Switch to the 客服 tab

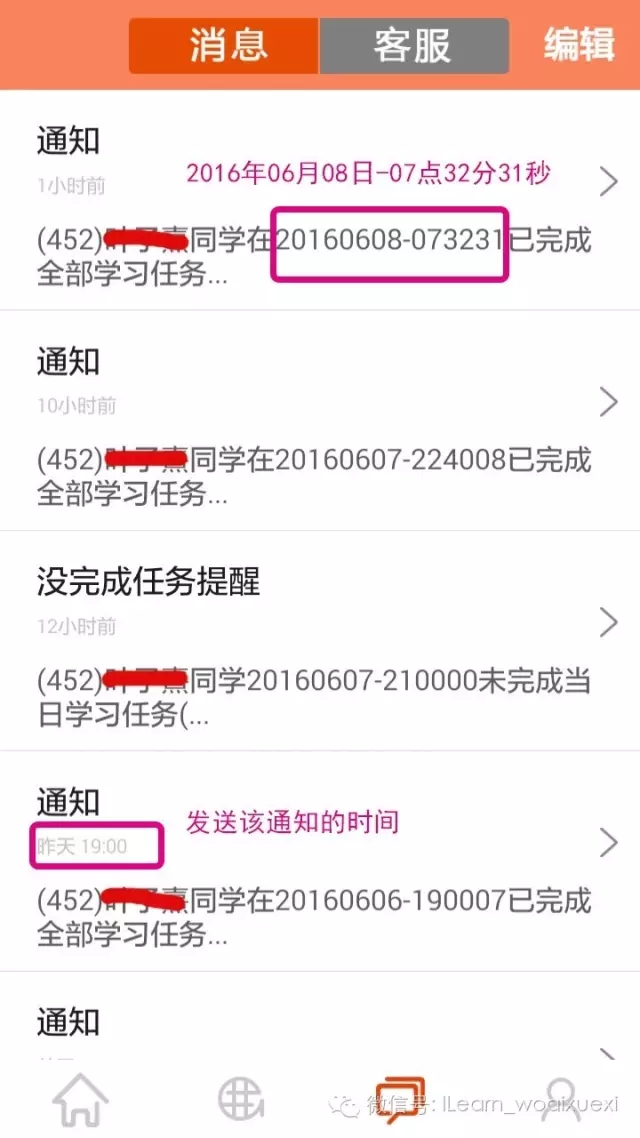pyautogui.click(x=413, y=45)
